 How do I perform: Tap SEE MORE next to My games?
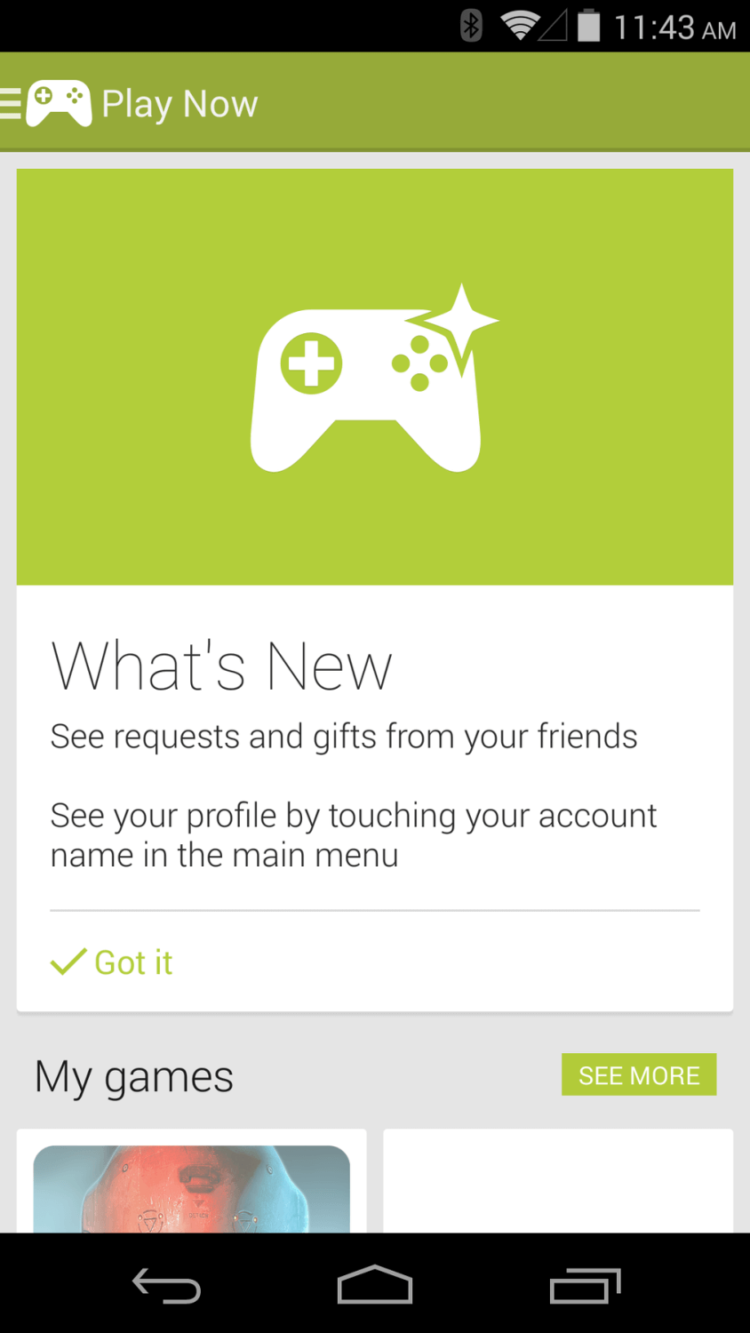coord(639,1074)
